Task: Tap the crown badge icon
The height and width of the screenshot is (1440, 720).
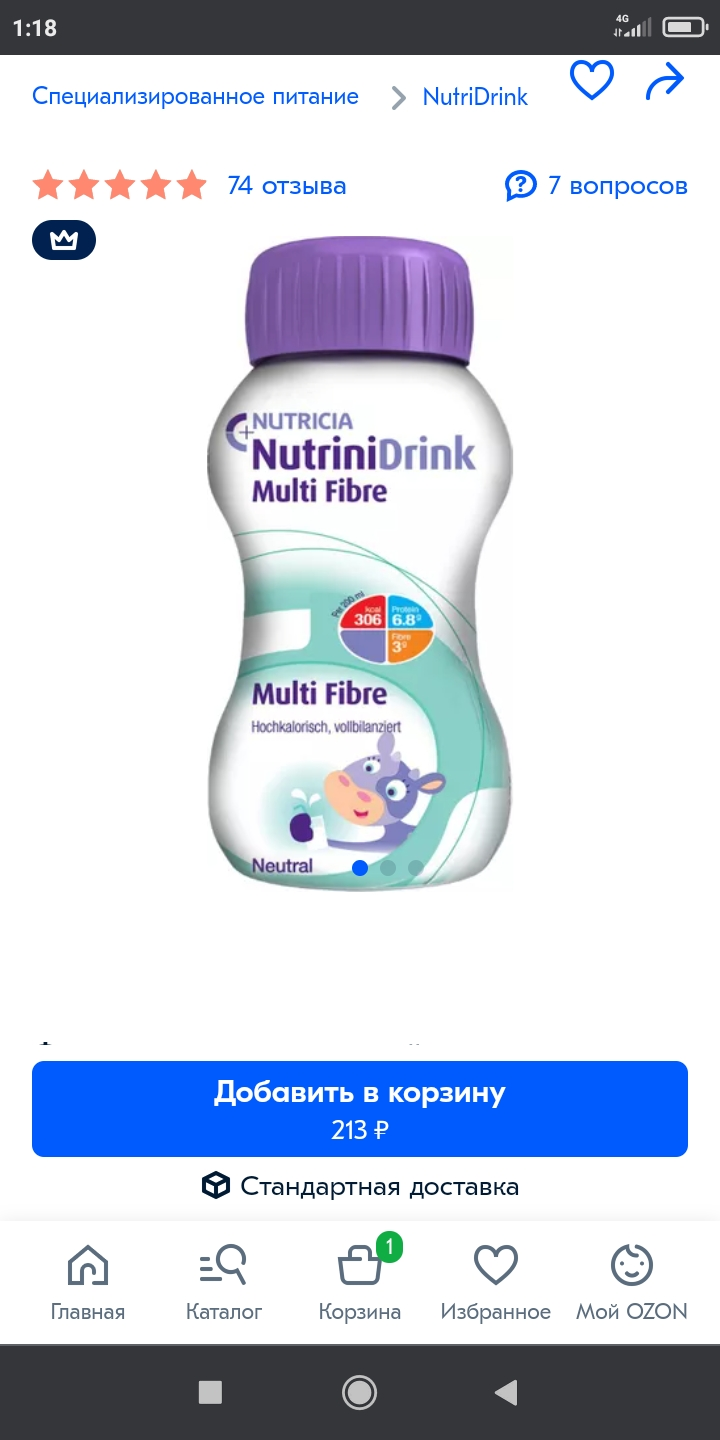Action: (x=64, y=240)
